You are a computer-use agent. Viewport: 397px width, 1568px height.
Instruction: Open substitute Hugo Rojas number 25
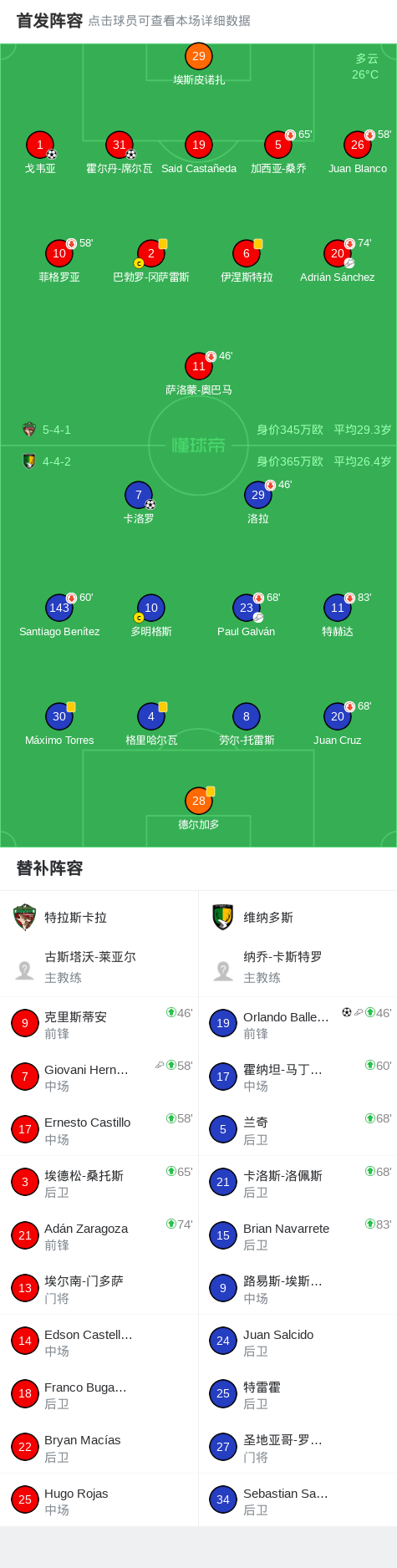click(99, 1500)
